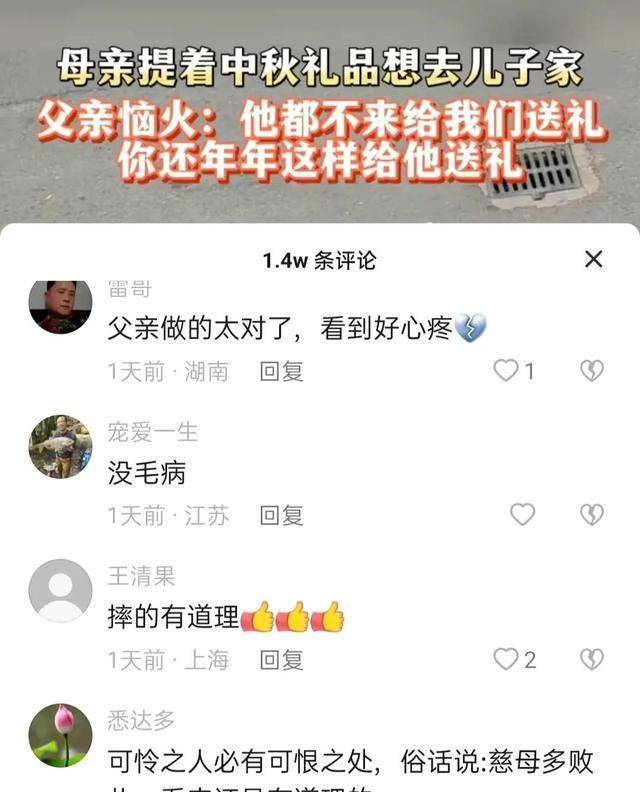640x792 pixels.
Task: Open 王清果's profile avatar
Action: [x=60, y=590]
